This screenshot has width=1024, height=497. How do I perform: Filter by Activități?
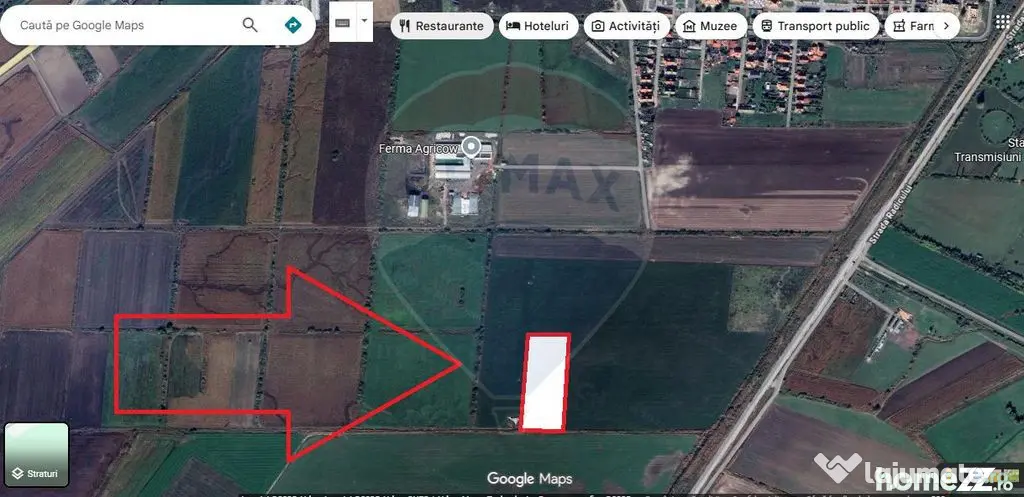click(x=626, y=26)
